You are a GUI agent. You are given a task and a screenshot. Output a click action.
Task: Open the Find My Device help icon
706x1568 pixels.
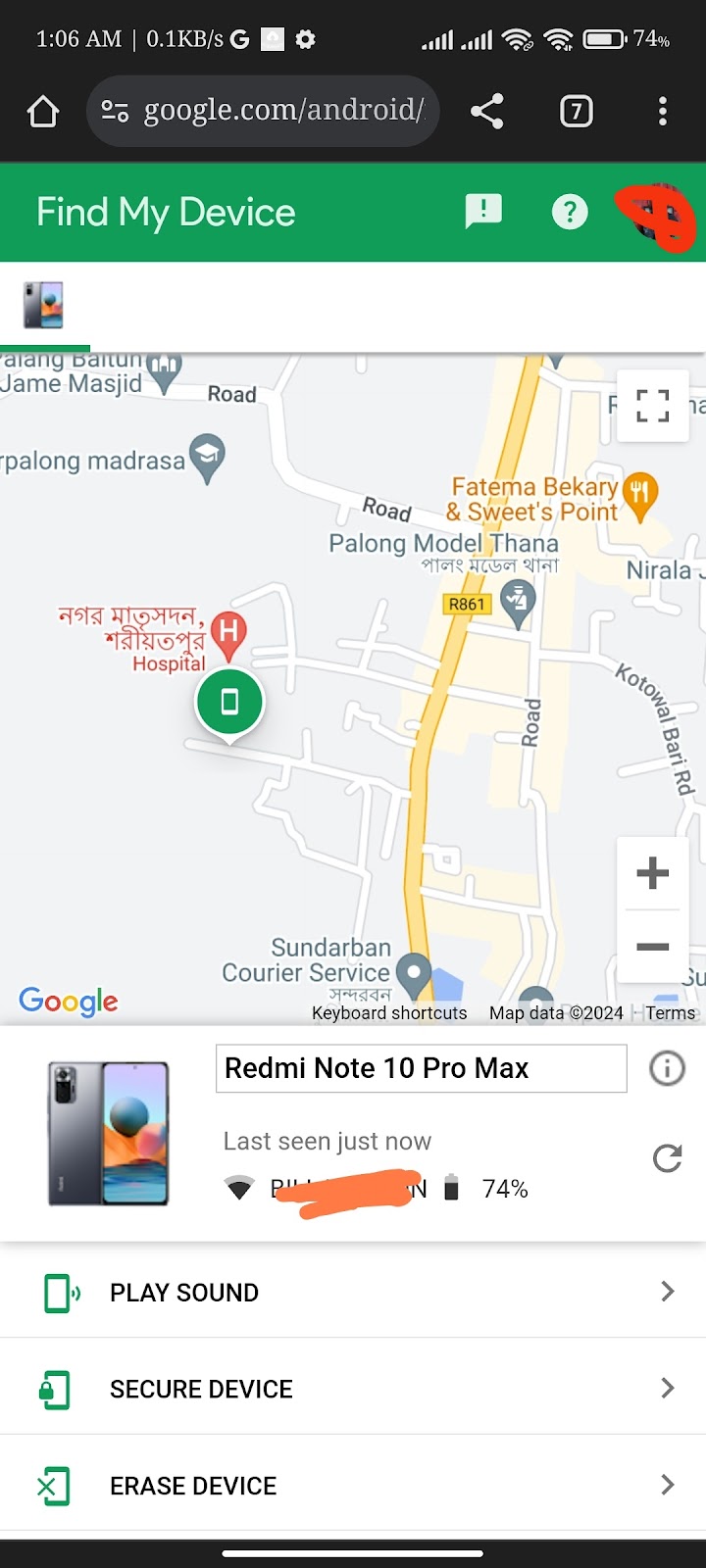570,212
